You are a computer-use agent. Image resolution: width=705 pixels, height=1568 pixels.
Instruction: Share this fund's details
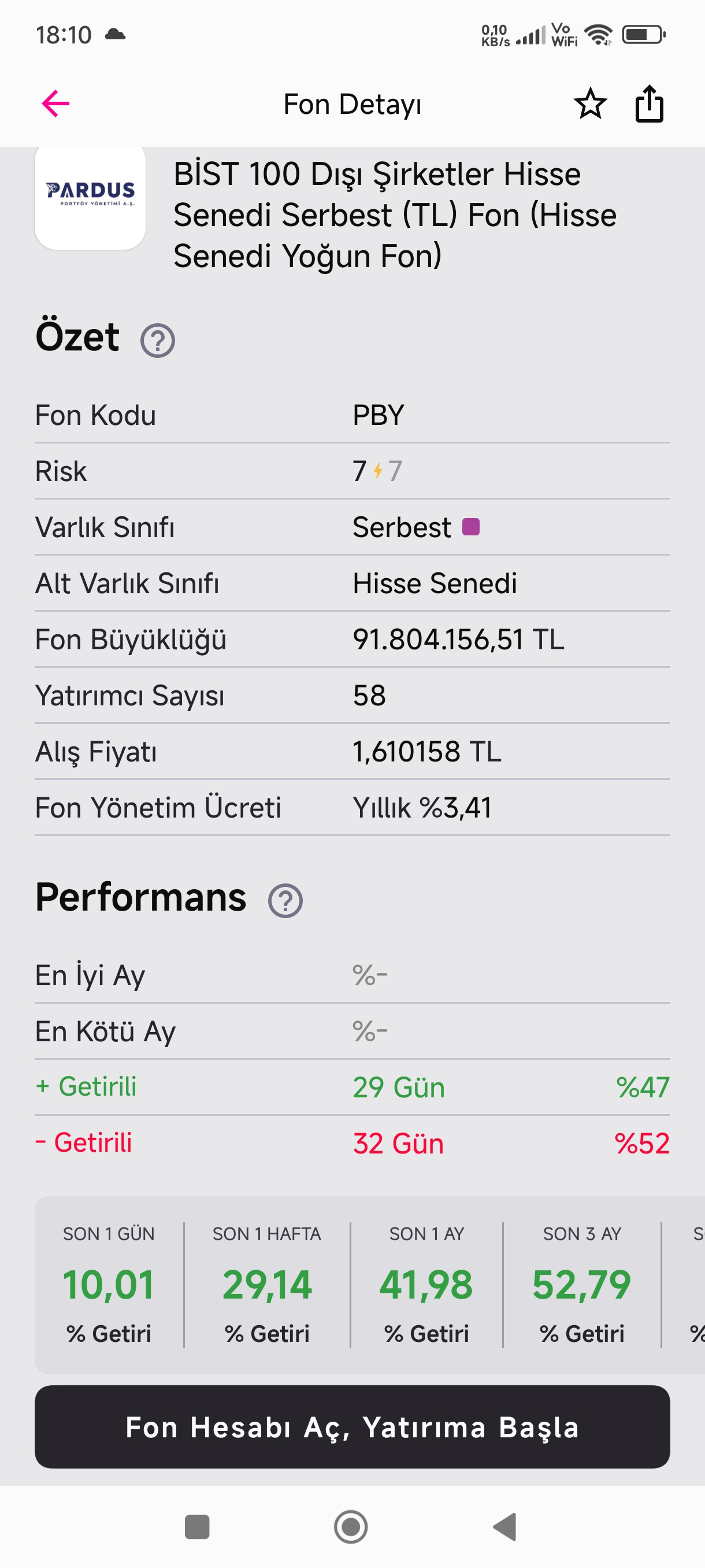tap(649, 103)
